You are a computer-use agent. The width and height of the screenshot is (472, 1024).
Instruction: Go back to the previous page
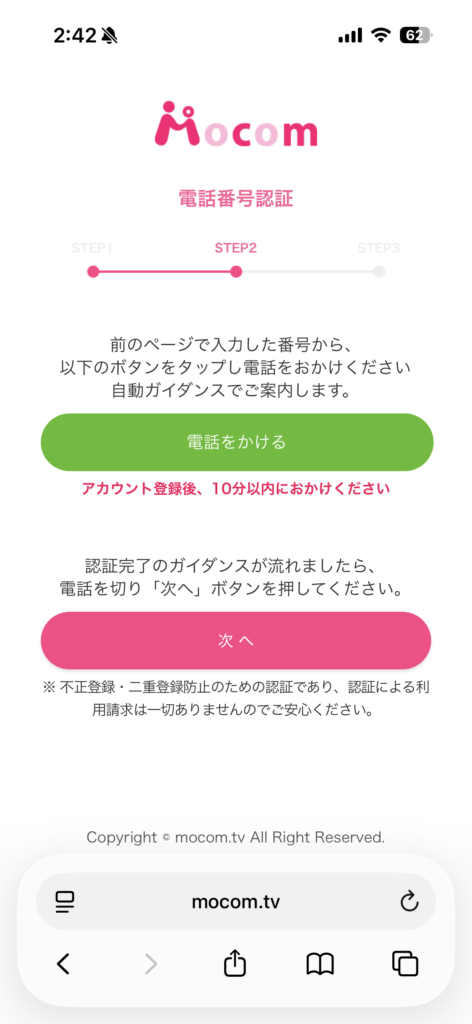(63, 963)
